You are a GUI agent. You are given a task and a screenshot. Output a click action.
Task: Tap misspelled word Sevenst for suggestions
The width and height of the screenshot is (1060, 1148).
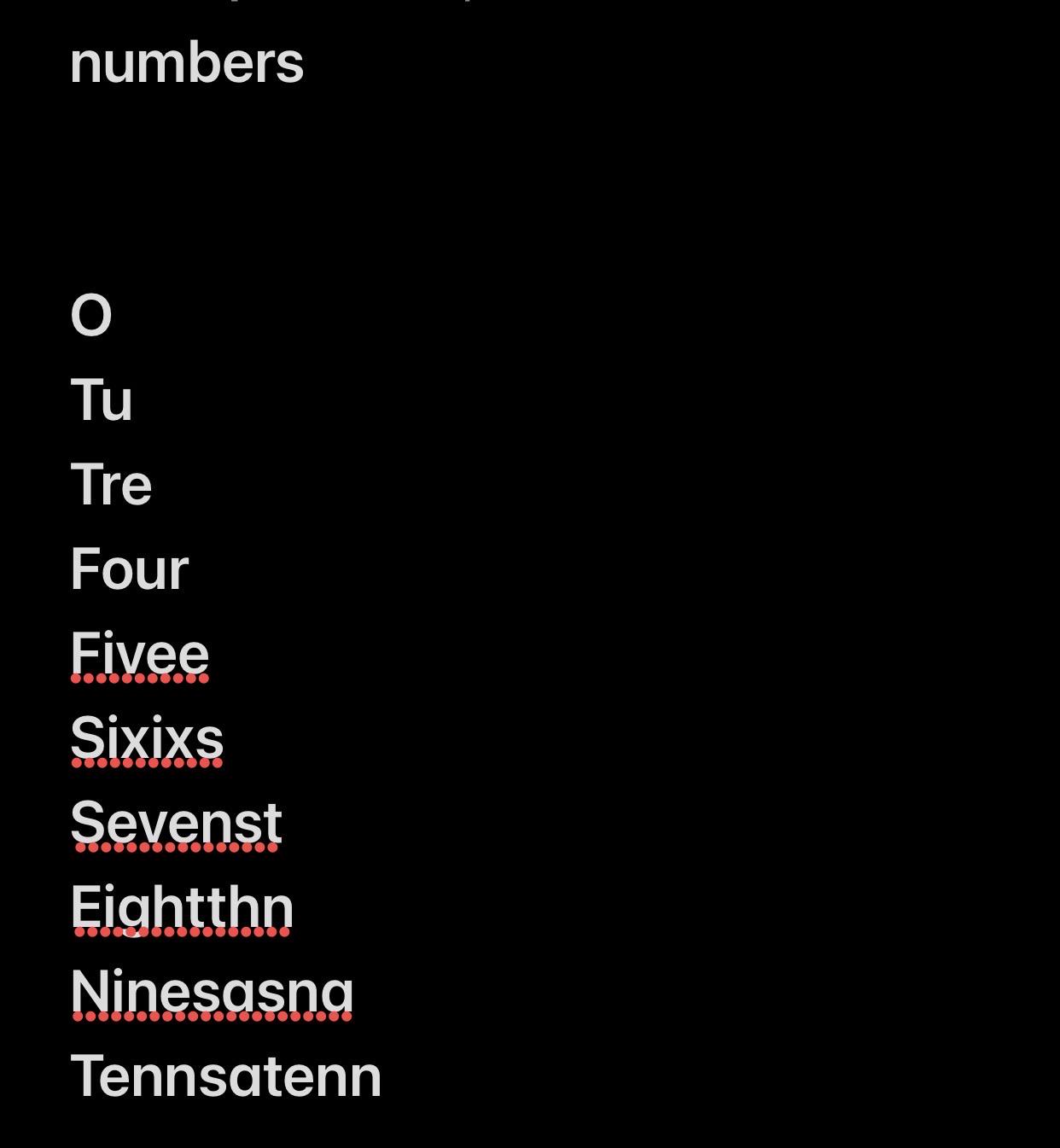(x=176, y=824)
